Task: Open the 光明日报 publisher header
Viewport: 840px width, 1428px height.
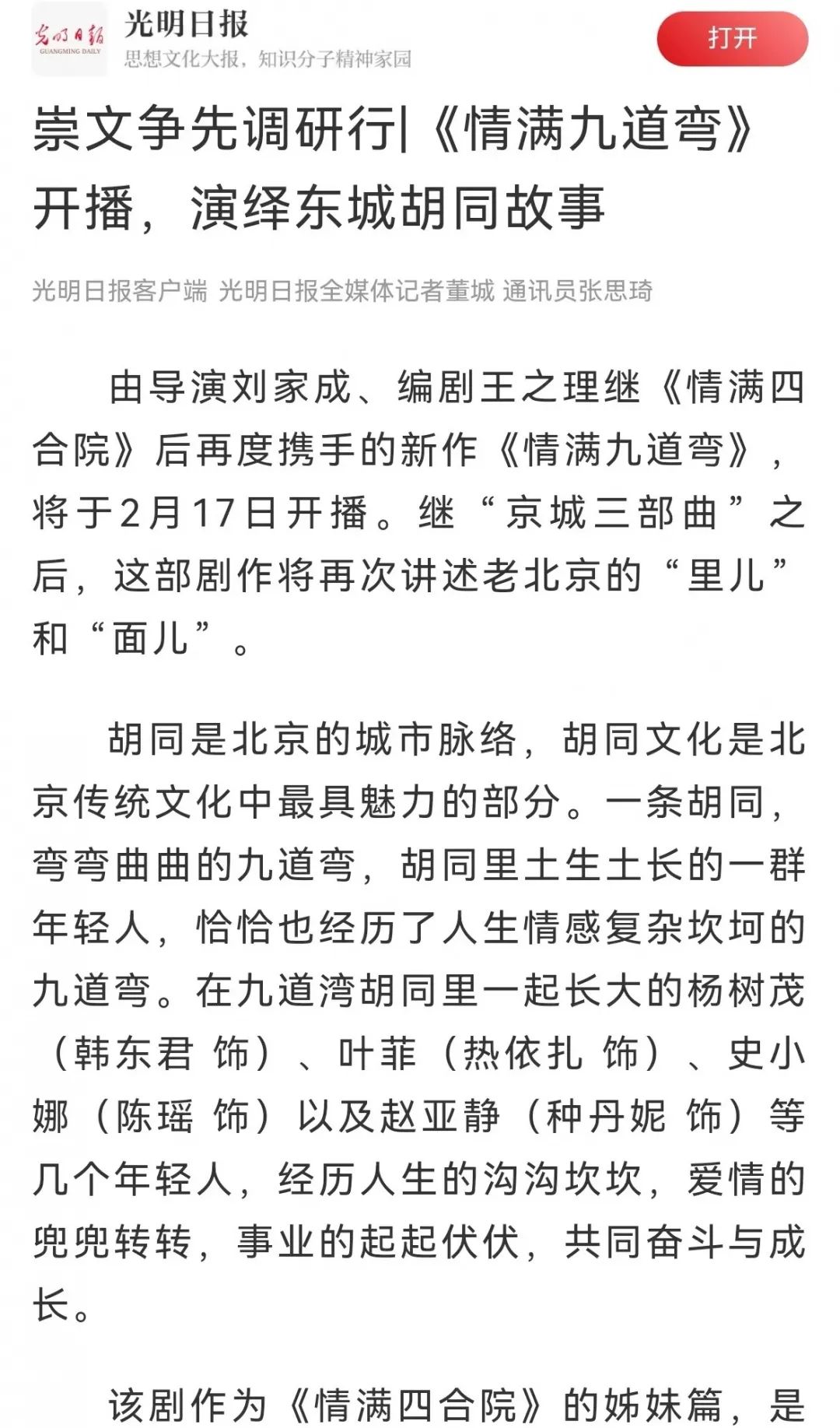Action: pyautogui.click(x=187, y=24)
